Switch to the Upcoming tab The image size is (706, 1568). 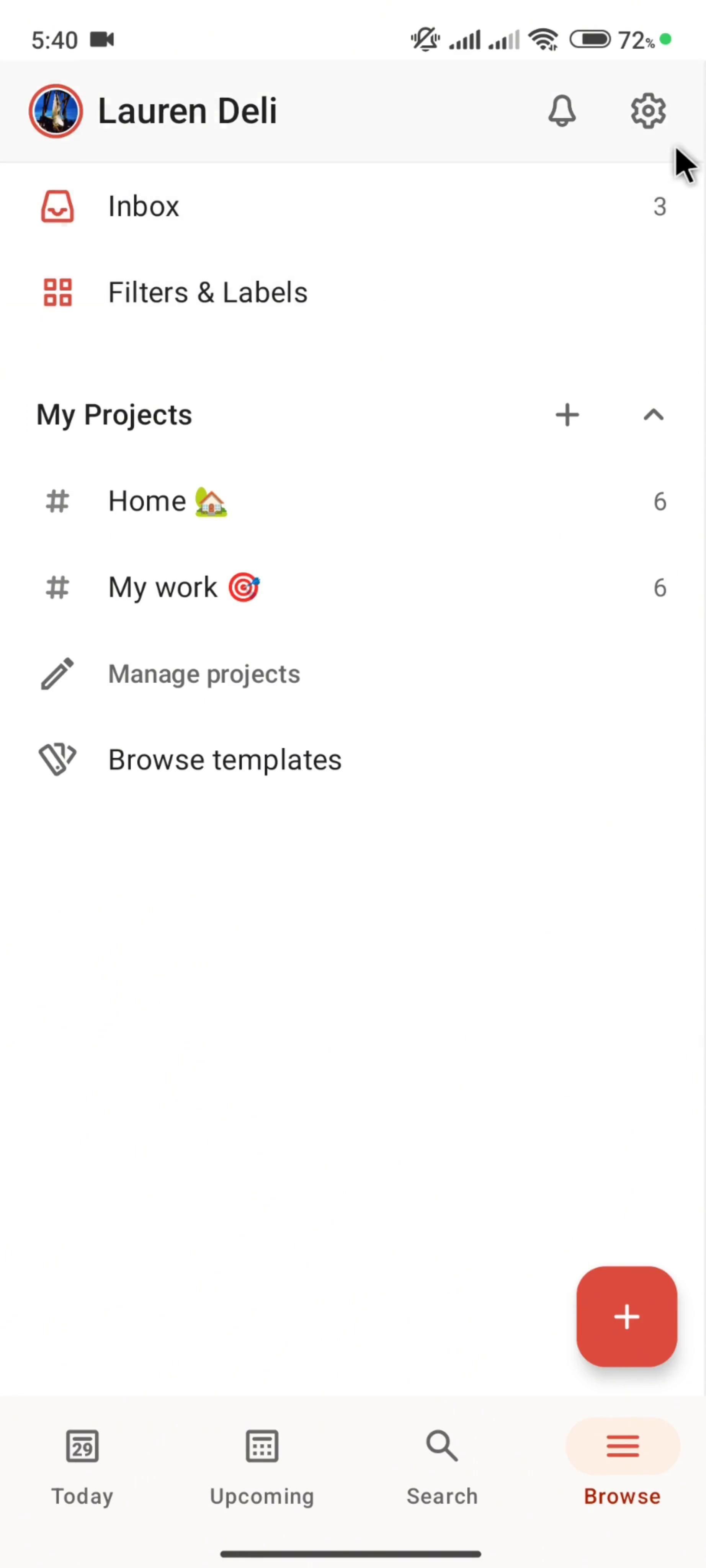tap(262, 1468)
